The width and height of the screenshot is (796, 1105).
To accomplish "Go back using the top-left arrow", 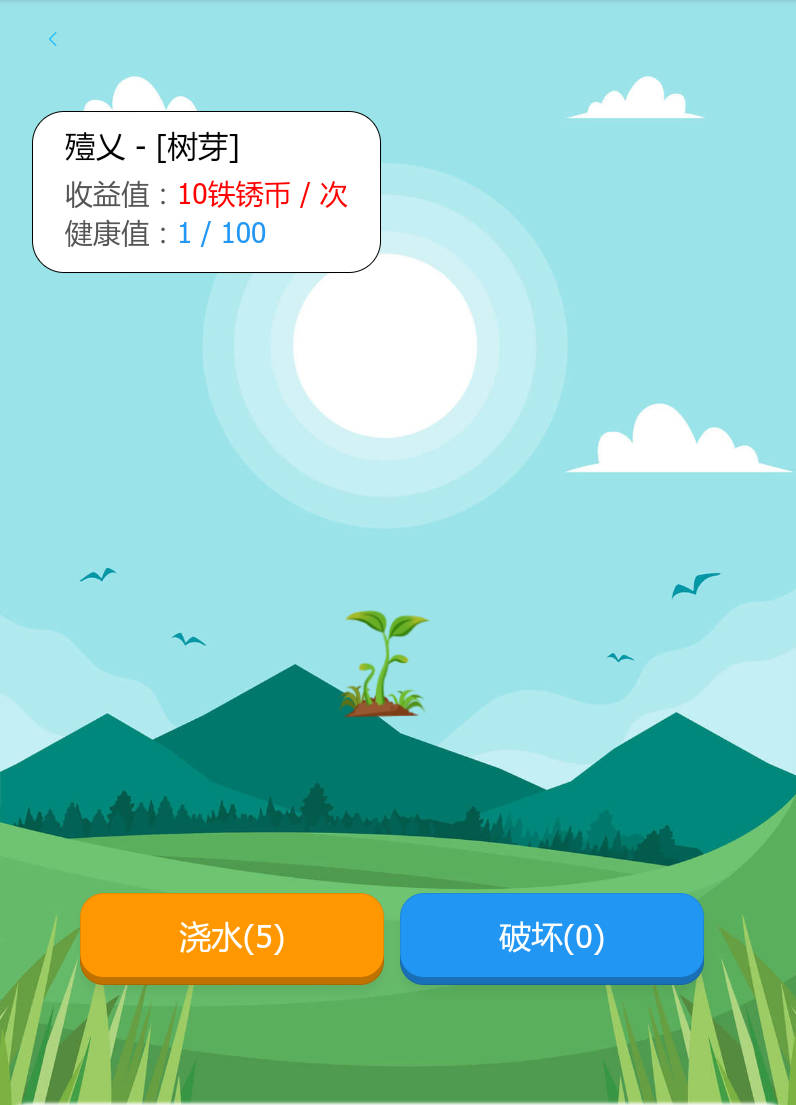I will click(53, 39).
